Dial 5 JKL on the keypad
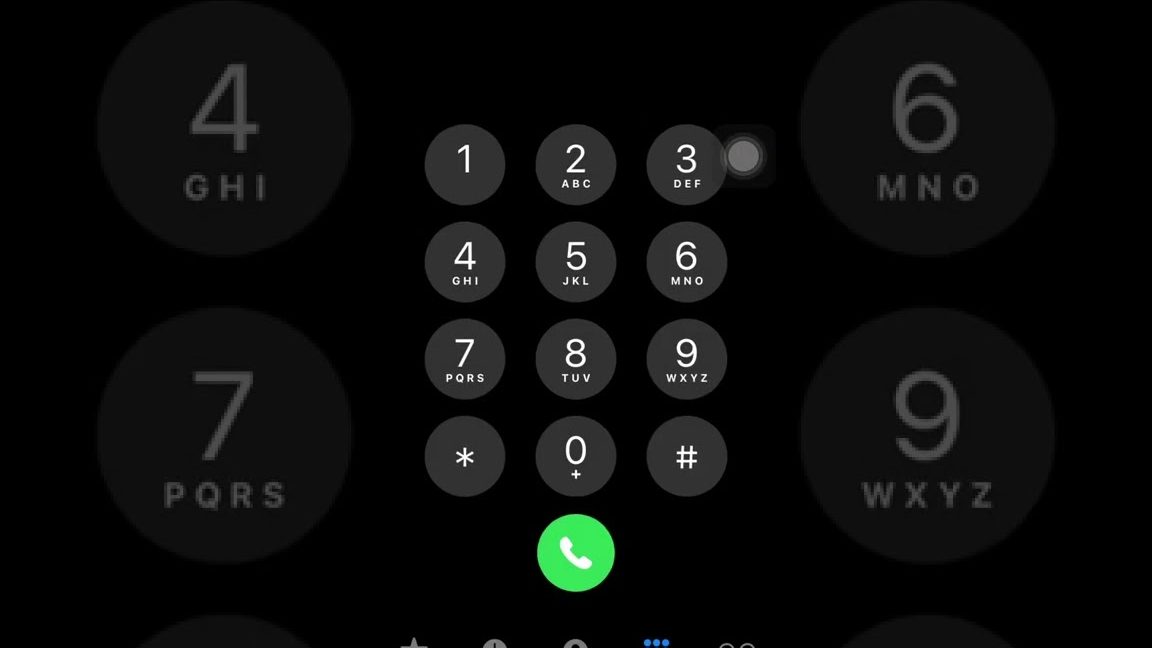This screenshot has width=1152, height=648. (x=576, y=262)
